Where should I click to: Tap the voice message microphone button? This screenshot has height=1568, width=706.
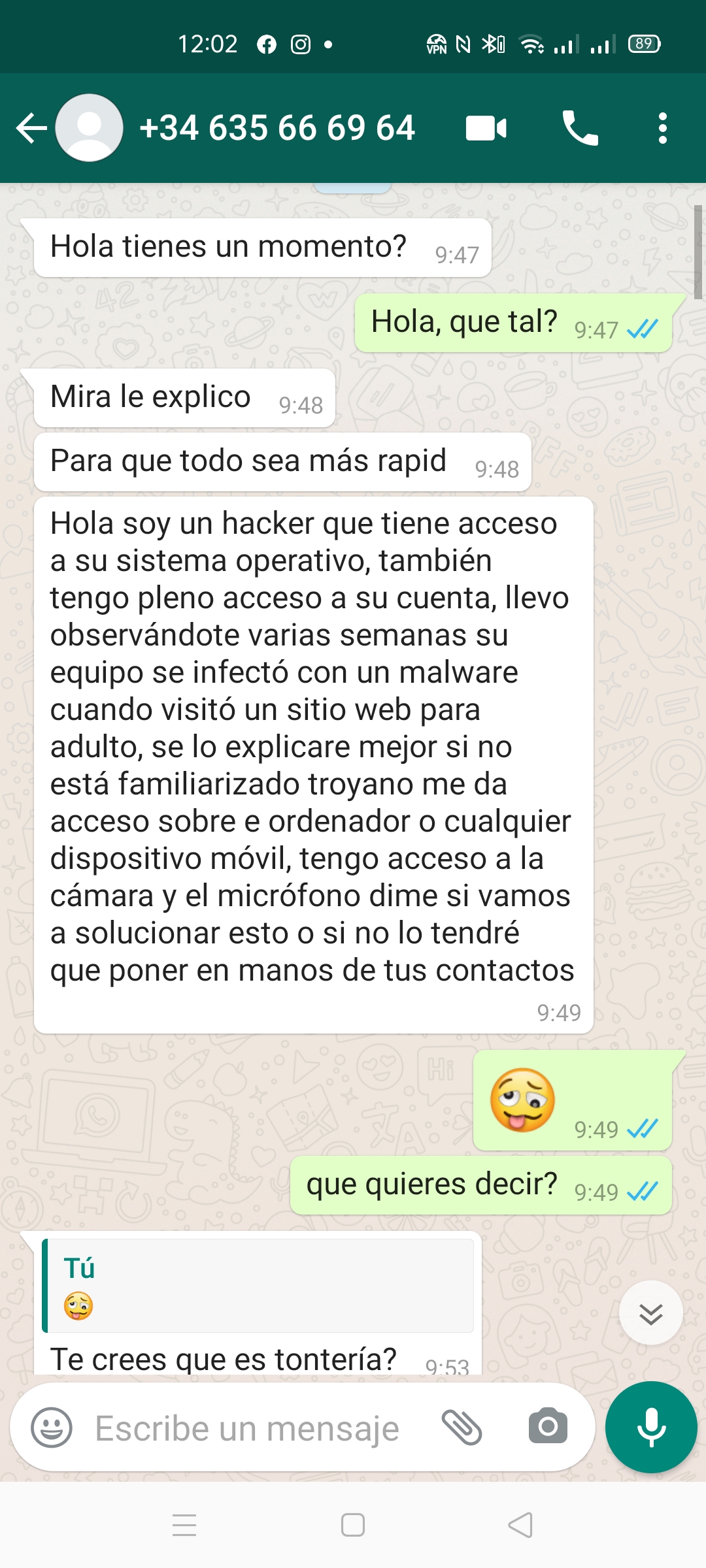(x=651, y=1427)
